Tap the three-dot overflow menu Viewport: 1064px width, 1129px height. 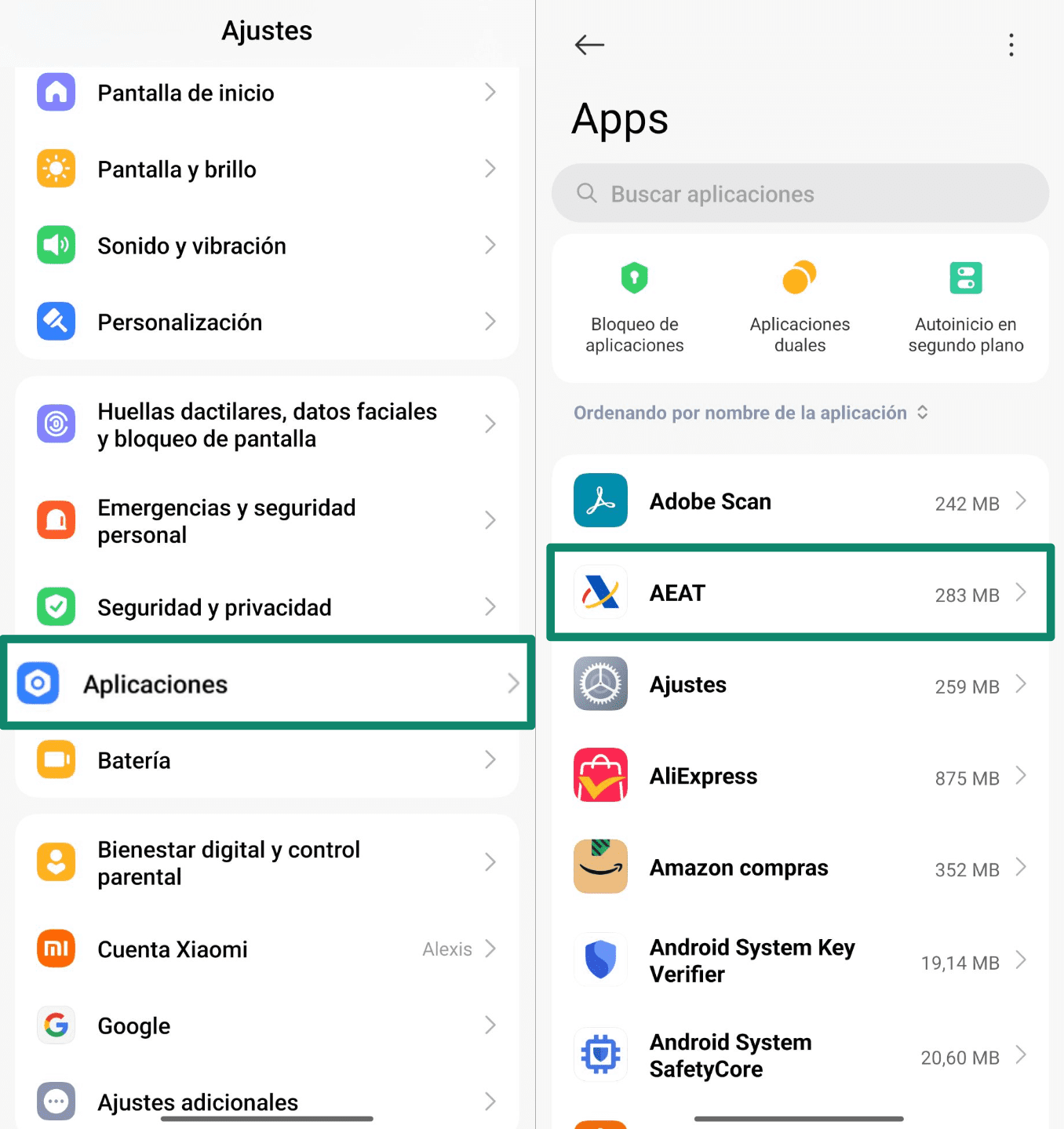tap(1011, 45)
